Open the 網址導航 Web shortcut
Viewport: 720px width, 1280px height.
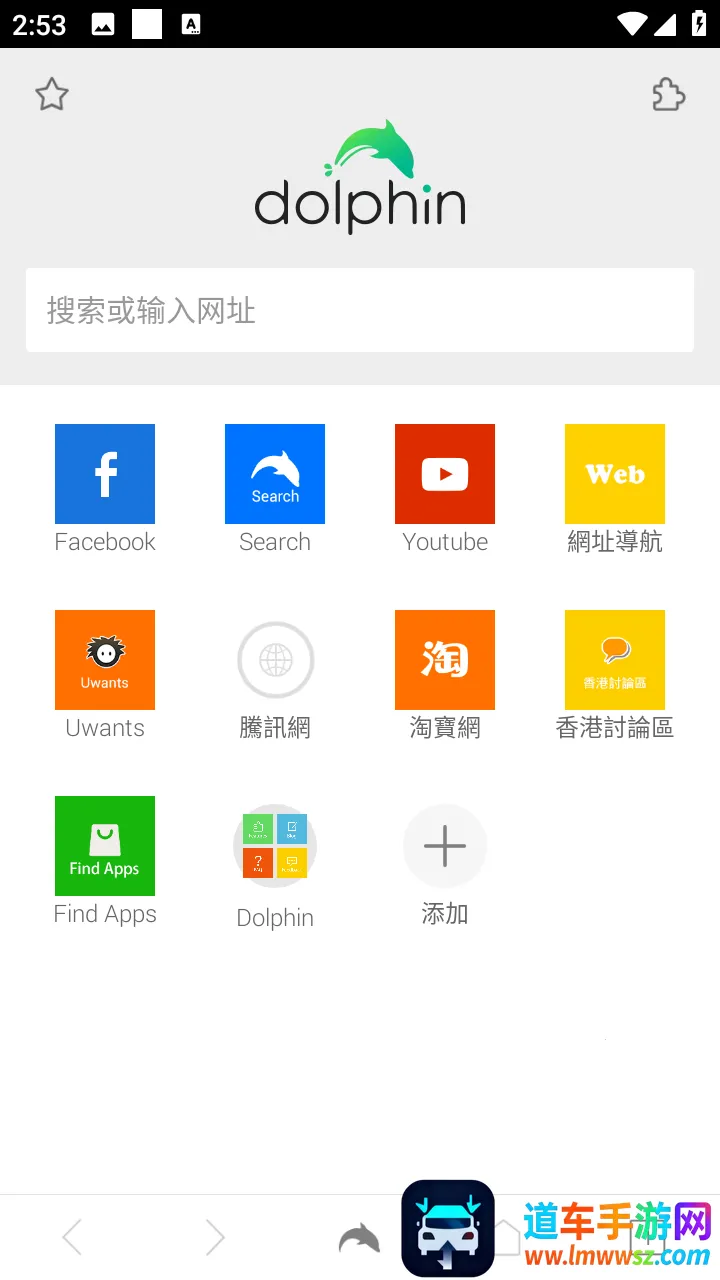(615, 474)
